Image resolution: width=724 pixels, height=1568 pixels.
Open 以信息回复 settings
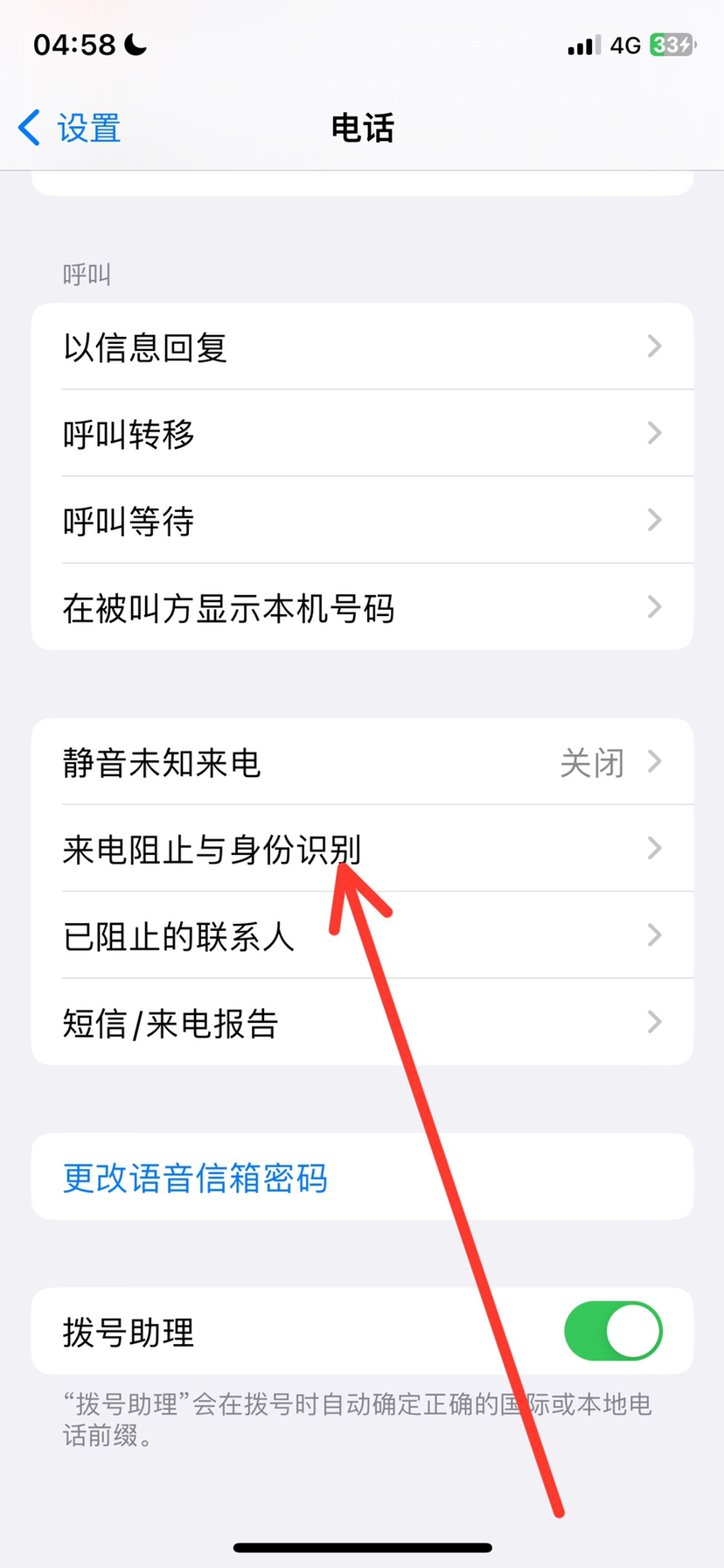point(362,346)
